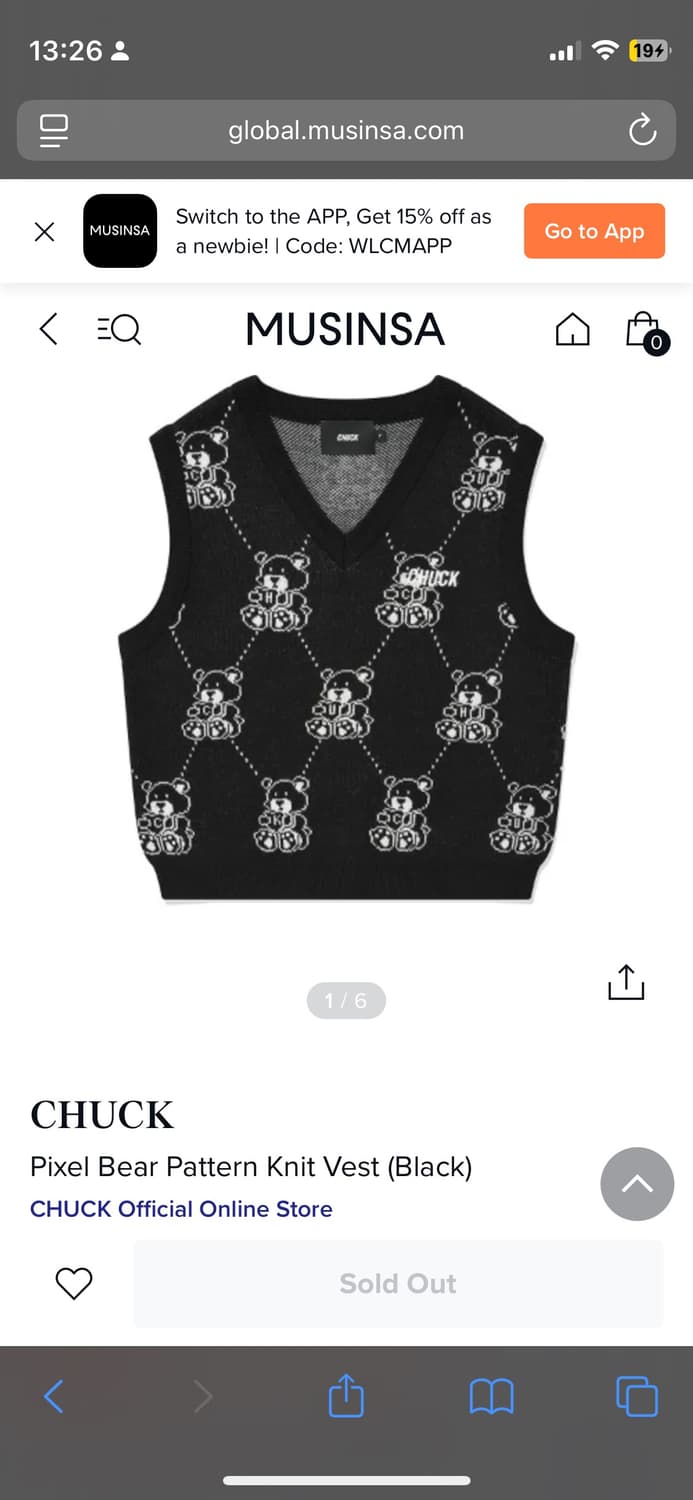This screenshot has width=693, height=1500.
Task: Open the pixel bear vest product image
Action: [x=346, y=640]
